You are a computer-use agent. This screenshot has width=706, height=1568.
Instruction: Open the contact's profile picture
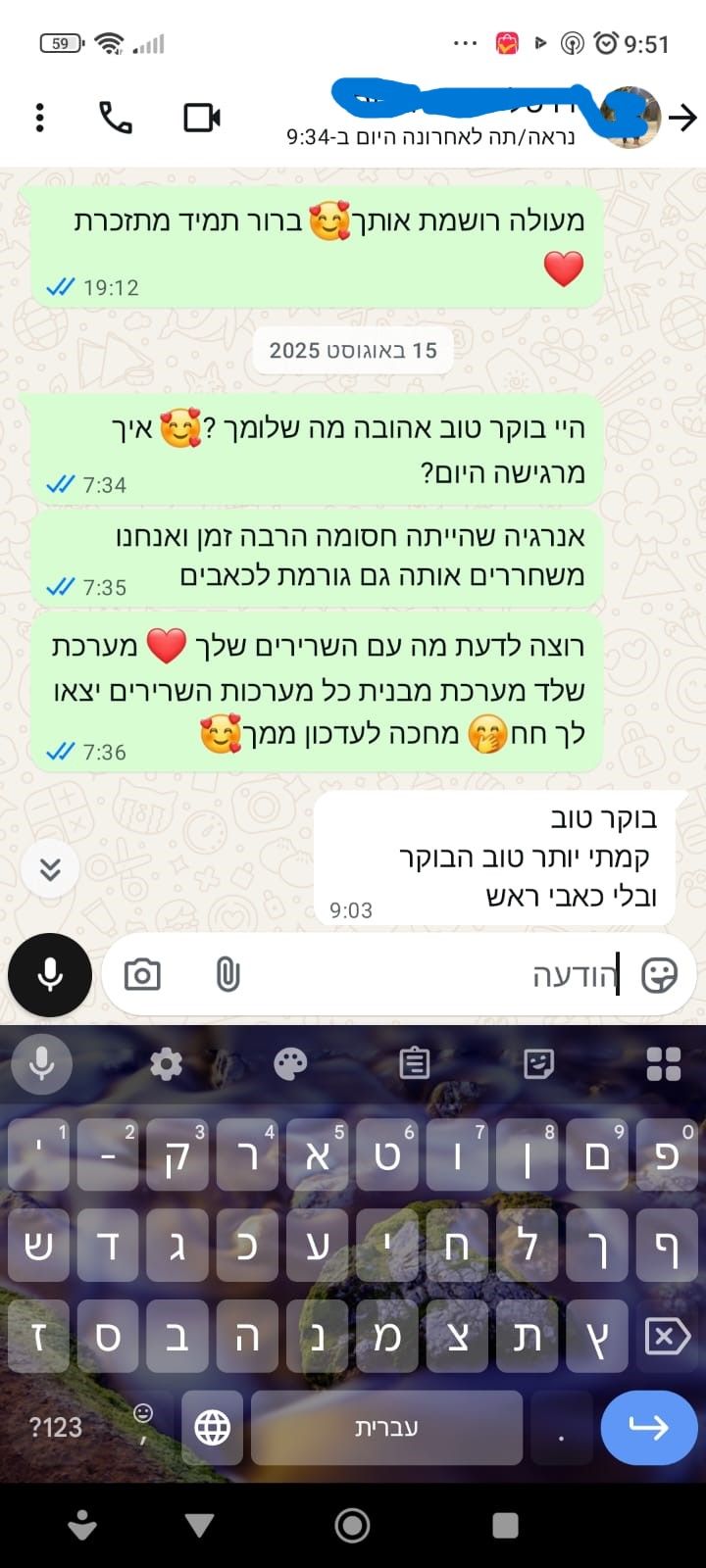630,118
